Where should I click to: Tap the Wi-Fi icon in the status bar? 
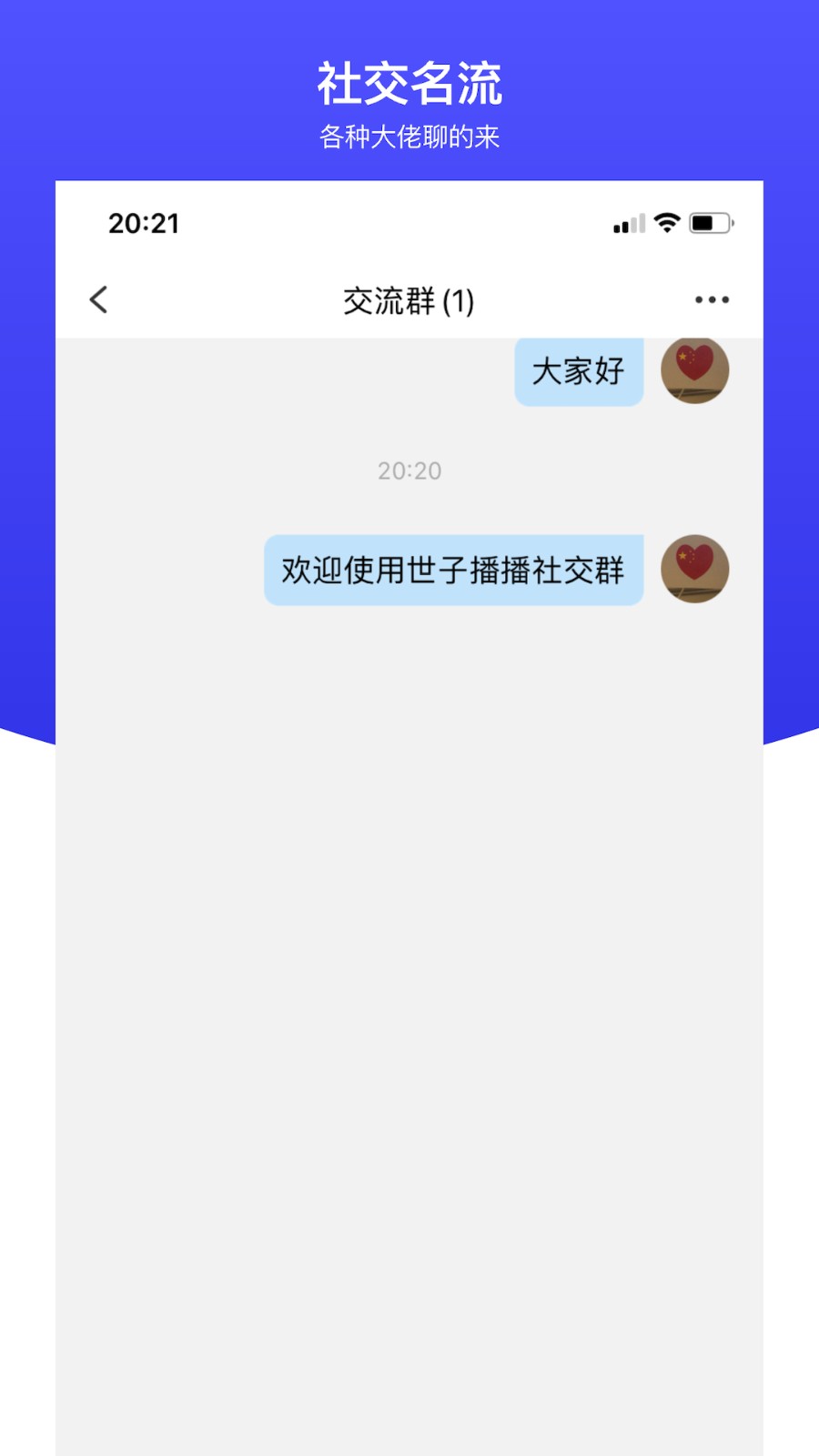[x=667, y=221]
